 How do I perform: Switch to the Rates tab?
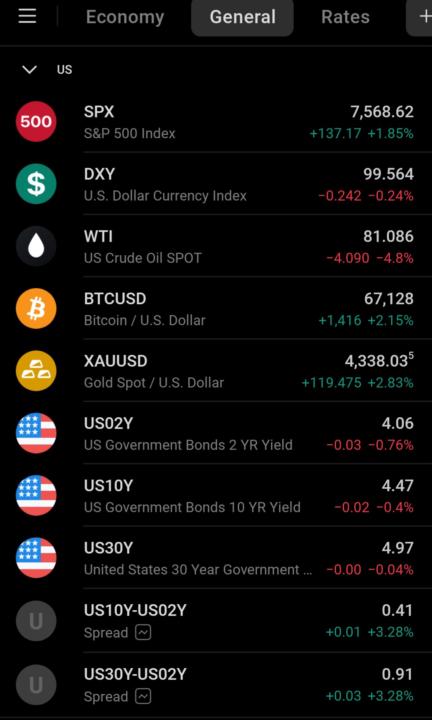345,17
